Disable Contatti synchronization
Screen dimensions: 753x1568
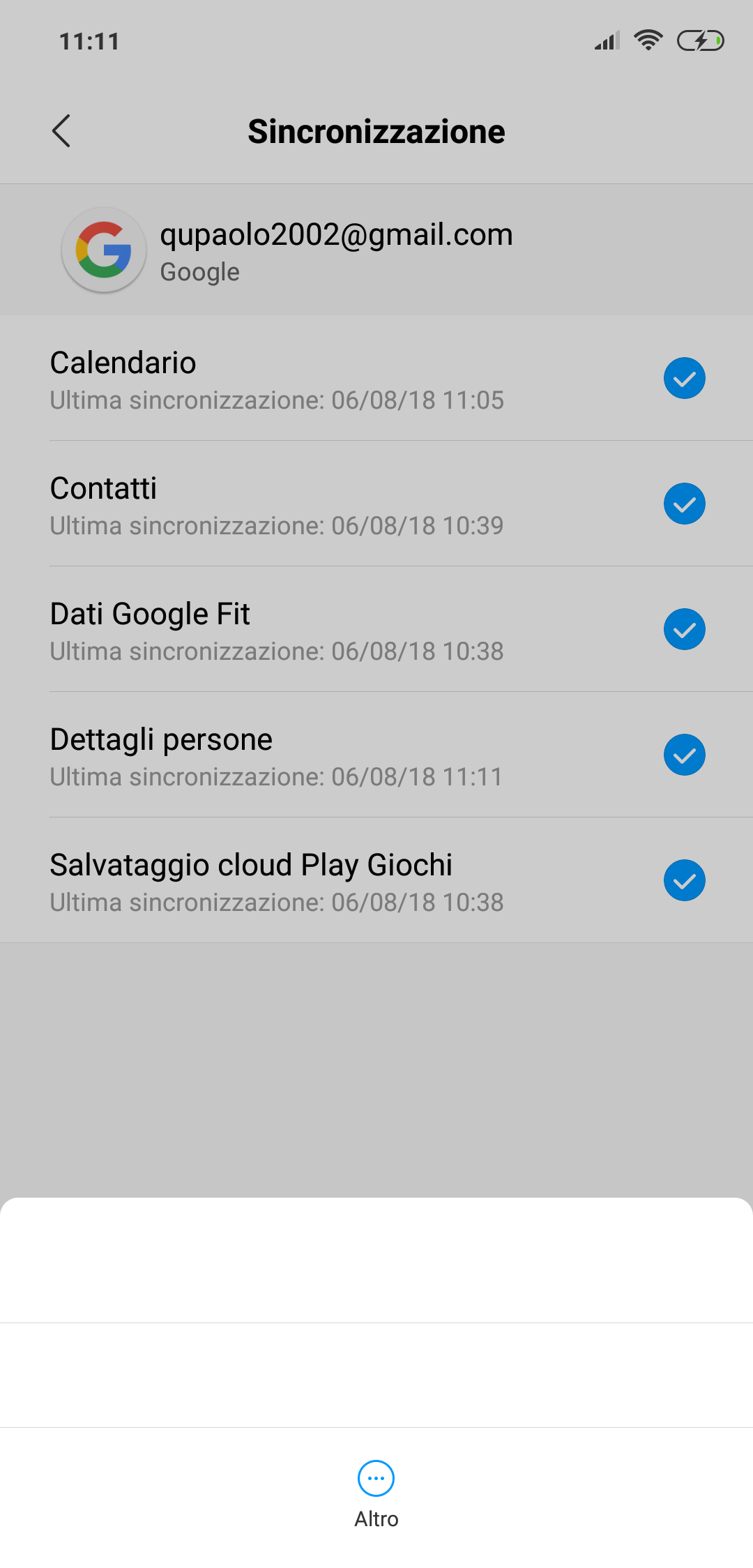coord(684,504)
